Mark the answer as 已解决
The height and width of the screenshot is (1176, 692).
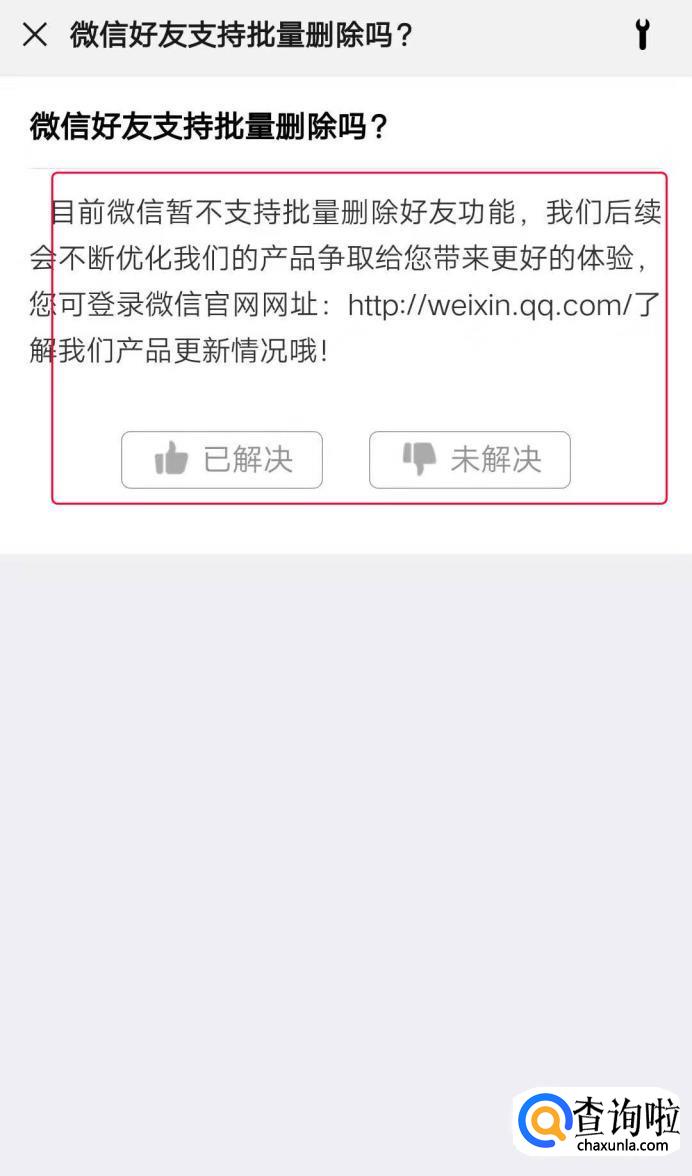222,460
